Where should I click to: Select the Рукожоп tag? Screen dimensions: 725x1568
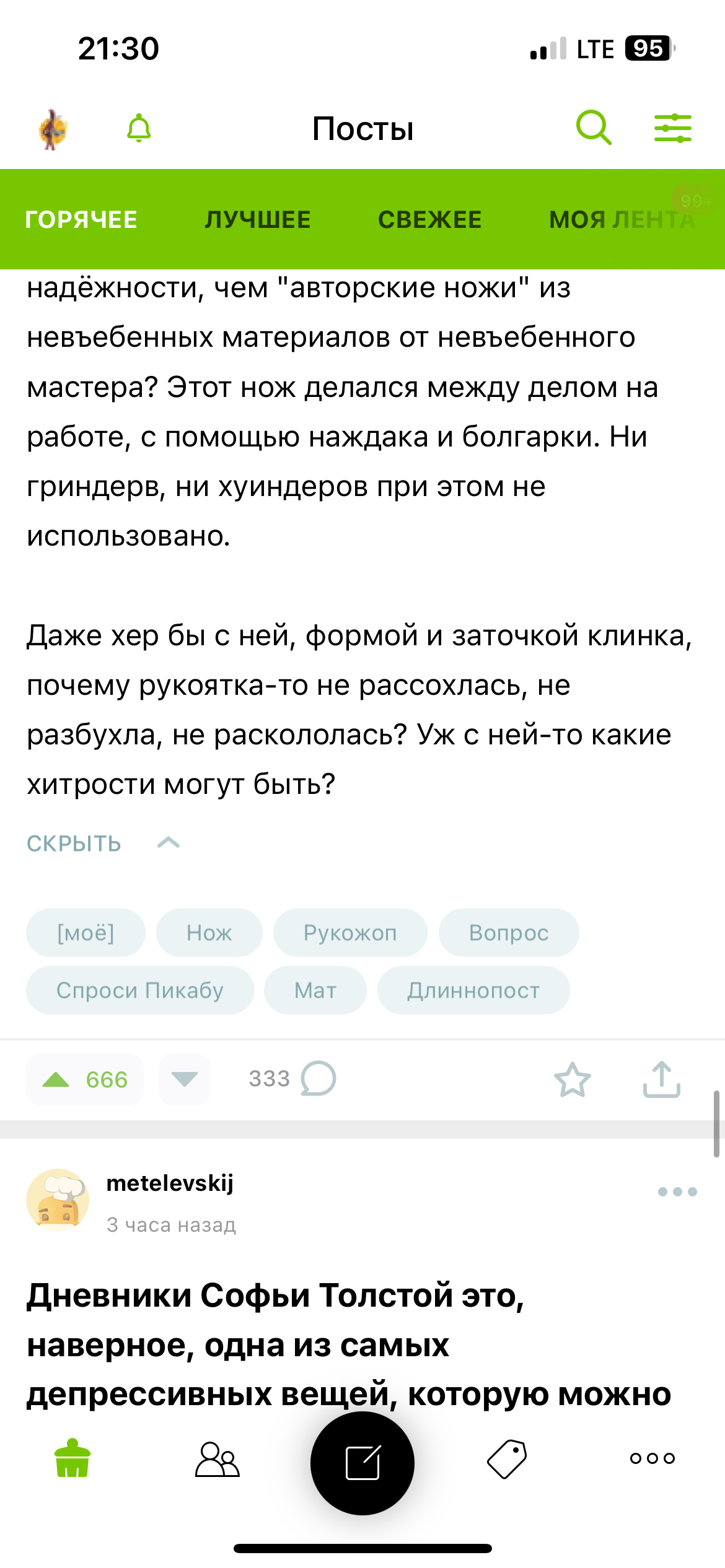(x=350, y=933)
